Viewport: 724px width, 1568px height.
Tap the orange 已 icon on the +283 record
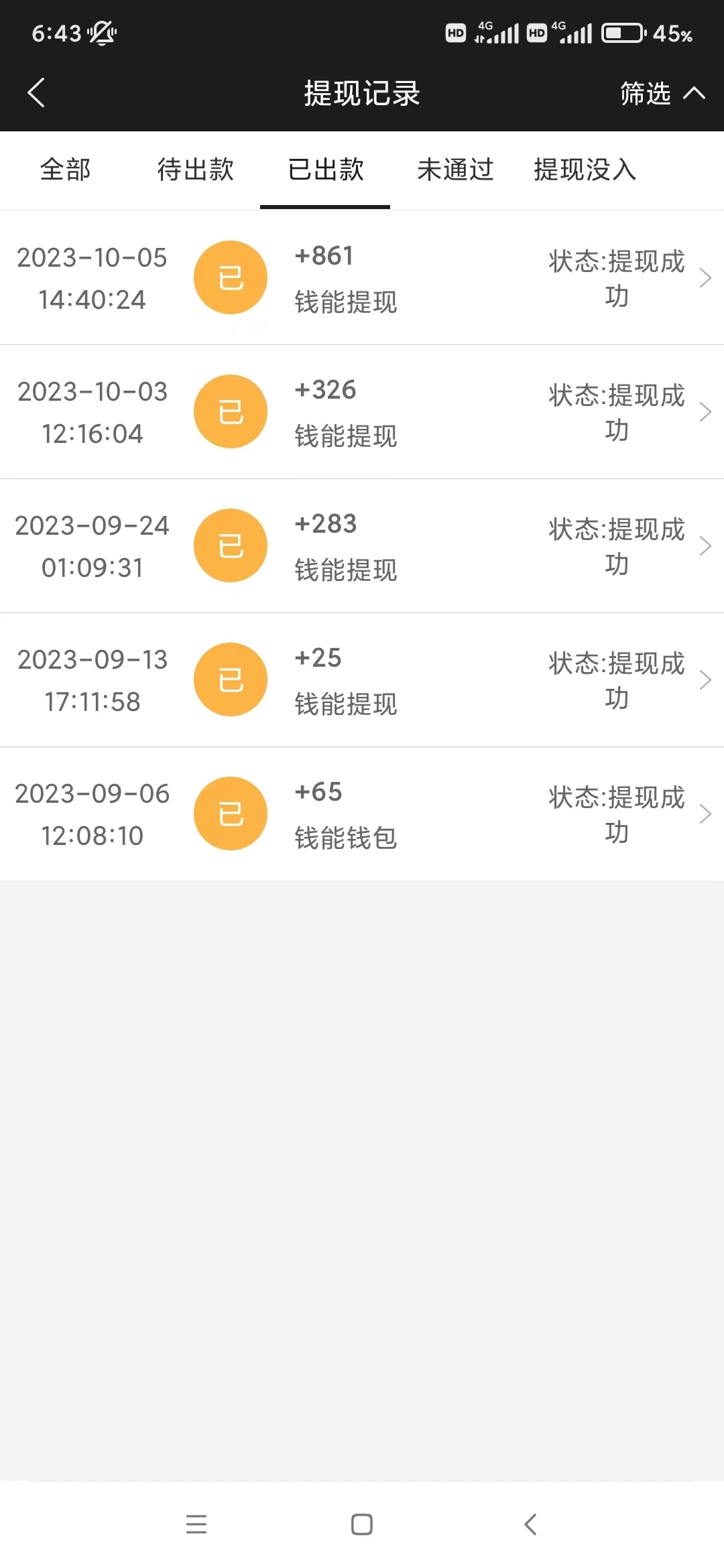point(231,545)
